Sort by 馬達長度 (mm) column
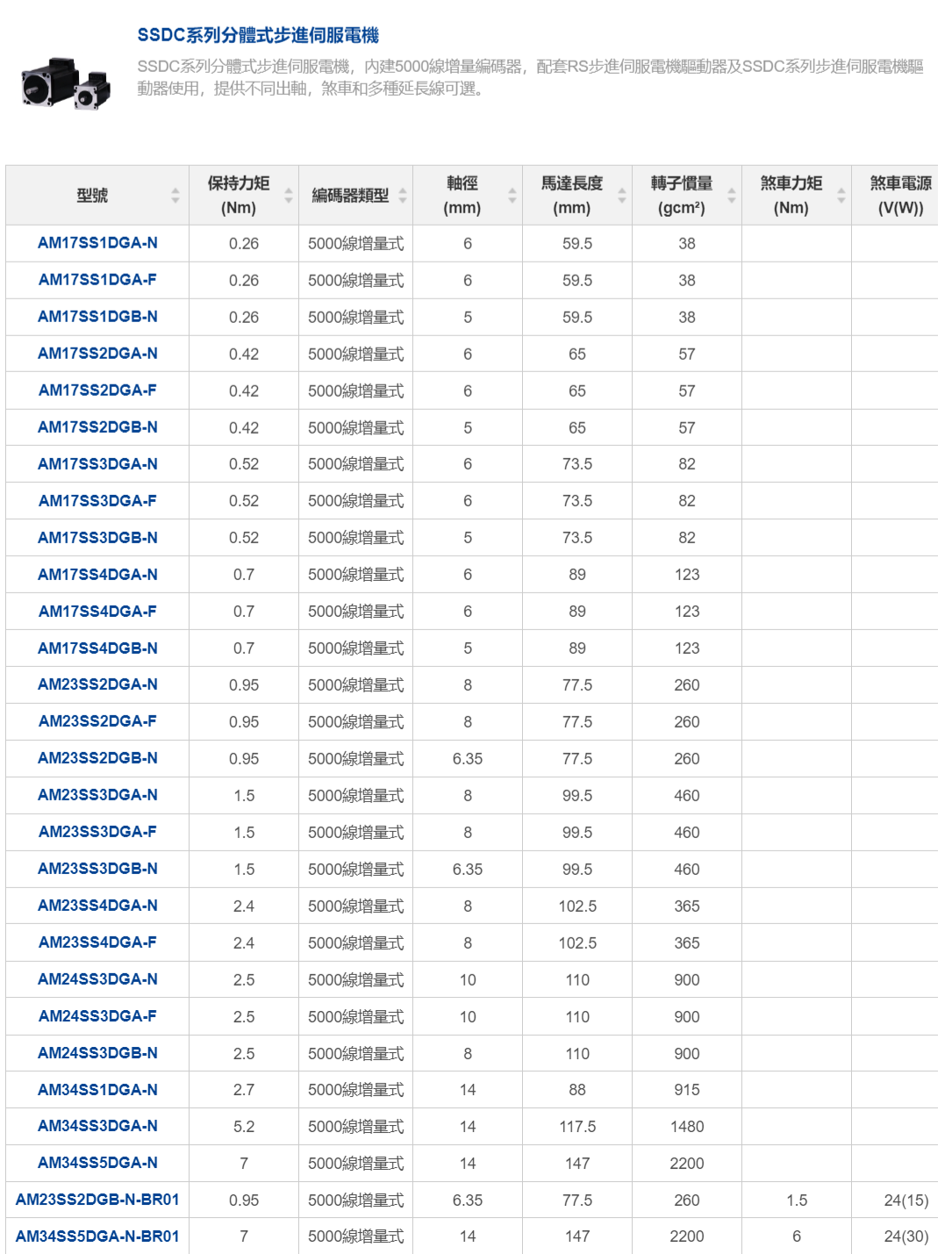Viewport: 952px width, 1254px height. click(x=572, y=196)
